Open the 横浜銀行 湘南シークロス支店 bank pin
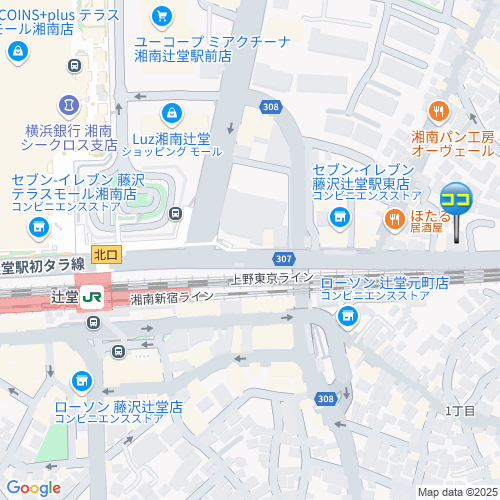The image size is (500, 500). (69, 106)
